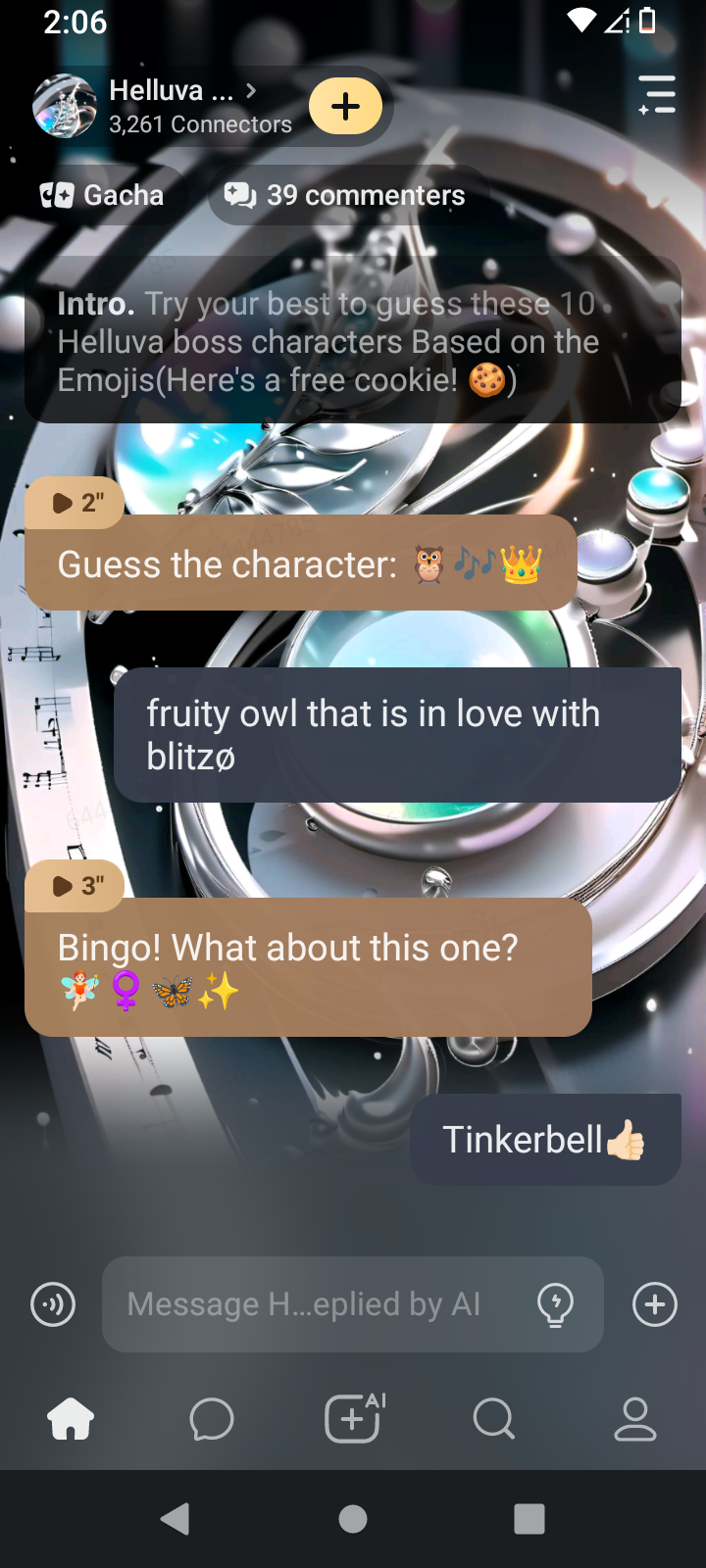Open the circled plus attachment button
Image resolution: width=706 pixels, height=1568 pixels.
click(655, 1304)
